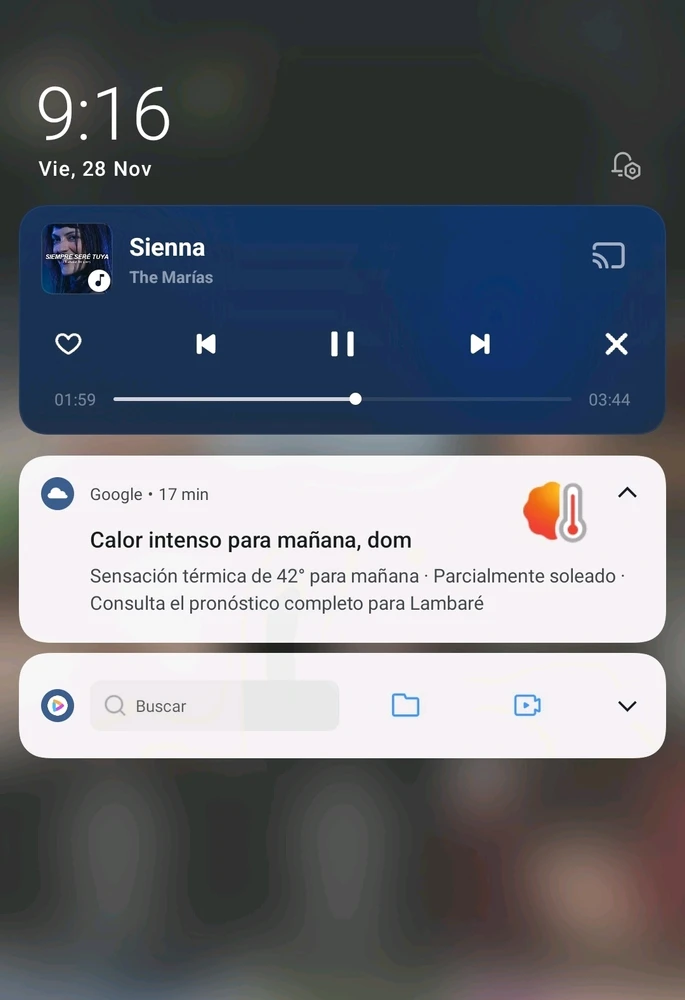685x1000 pixels.
Task: Cast Sienna to another device
Action: [608, 256]
